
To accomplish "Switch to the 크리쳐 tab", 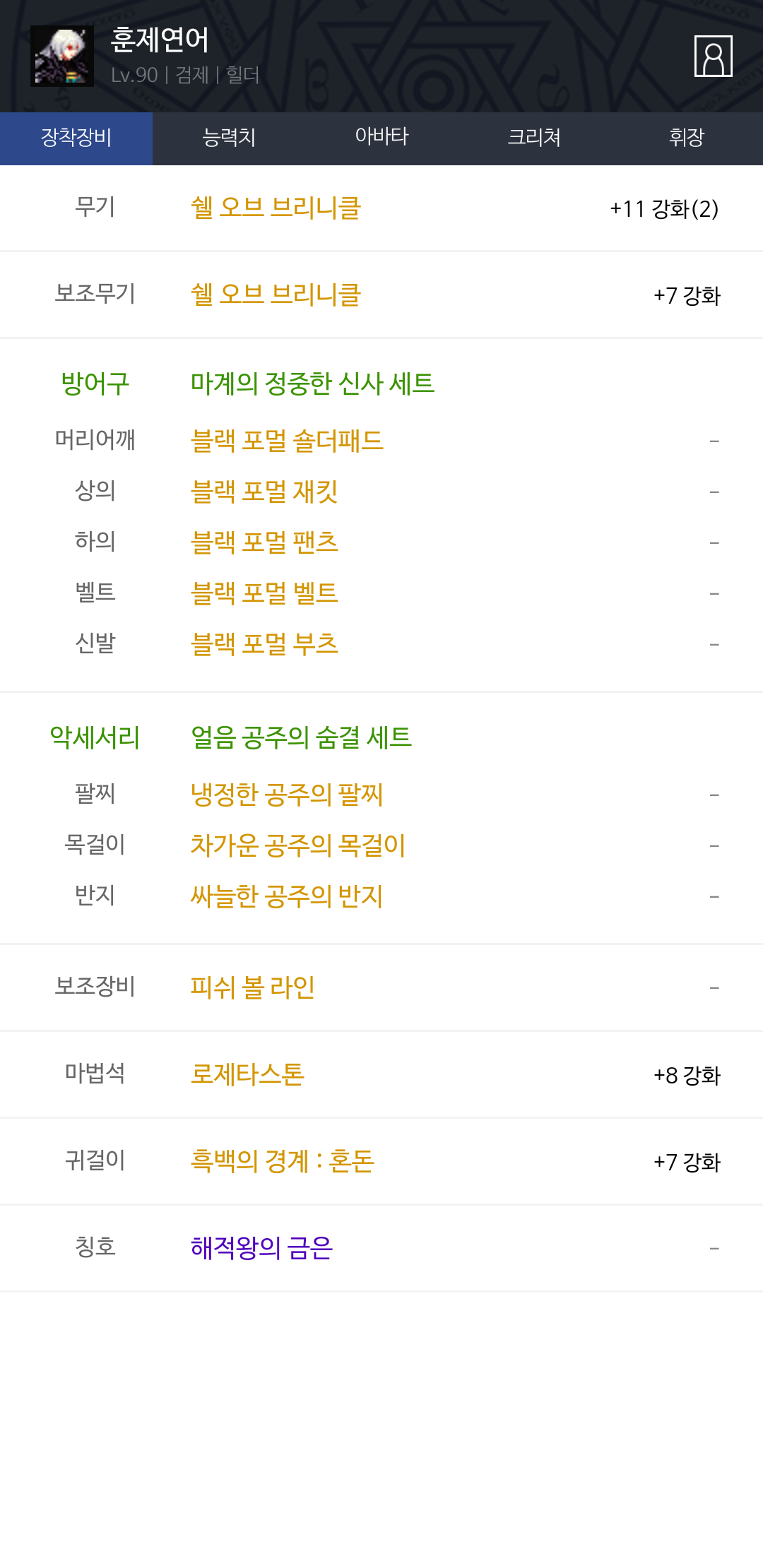I will click(x=534, y=138).
